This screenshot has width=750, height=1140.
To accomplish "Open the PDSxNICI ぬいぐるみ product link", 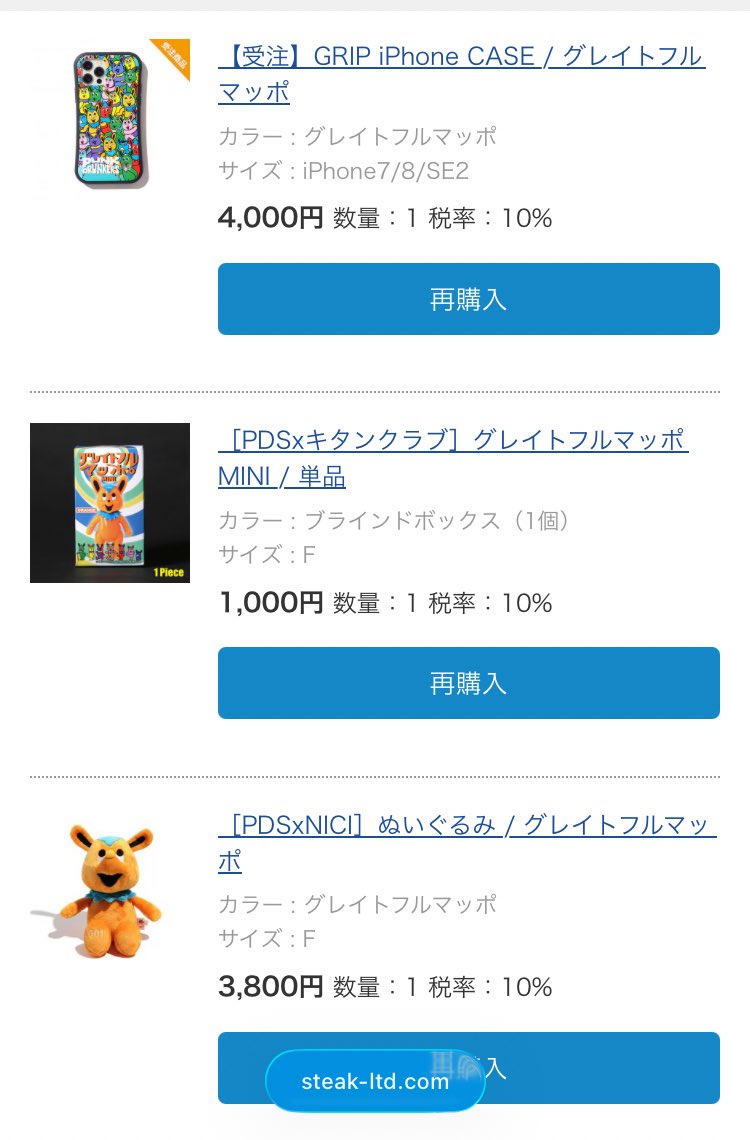I will [466, 826].
